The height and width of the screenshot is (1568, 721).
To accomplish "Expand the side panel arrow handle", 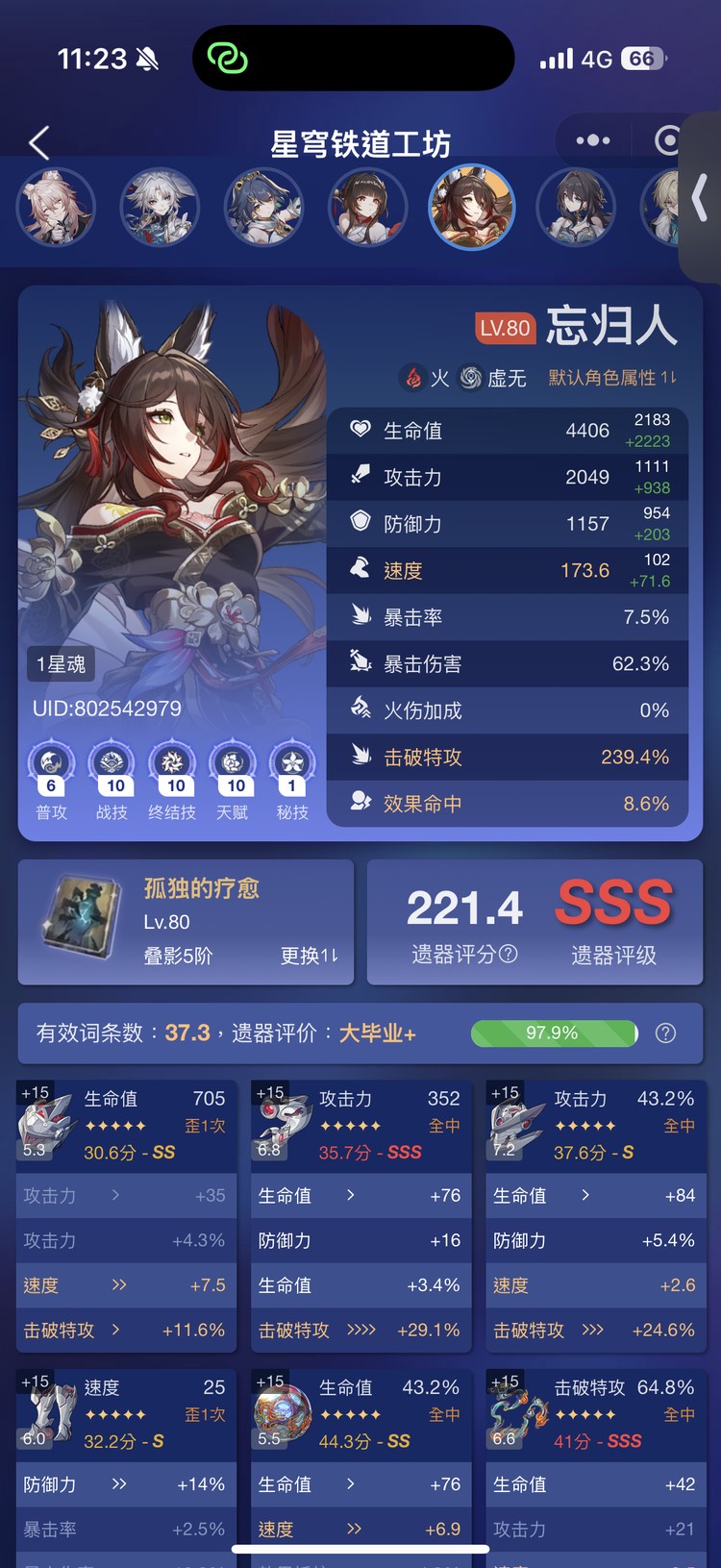I will pos(701,200).
